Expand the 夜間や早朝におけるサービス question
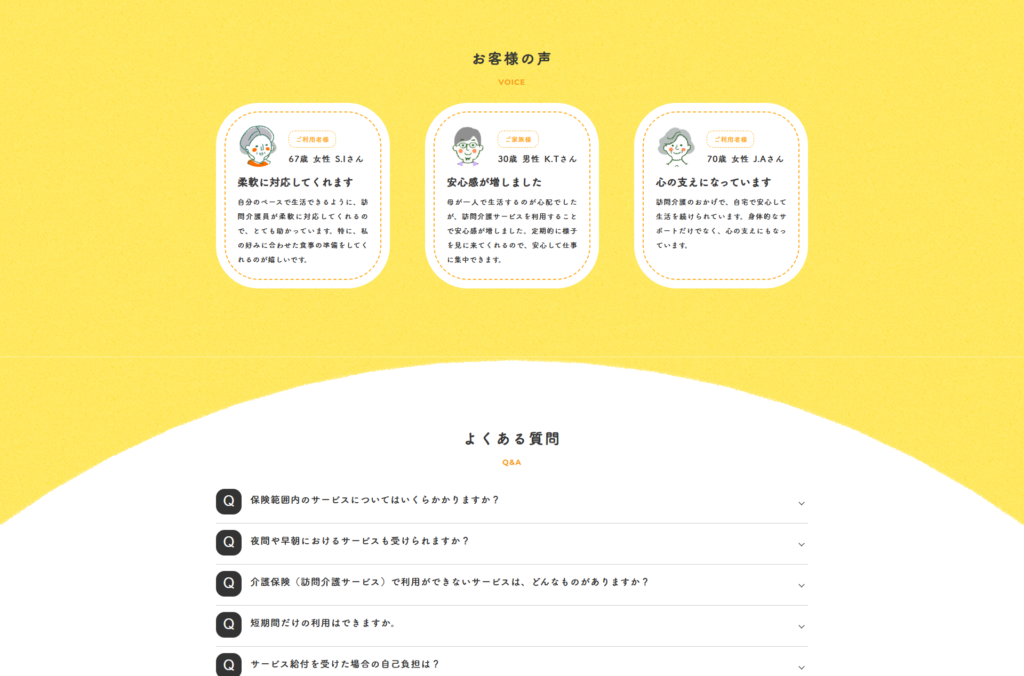 (511, 543)
